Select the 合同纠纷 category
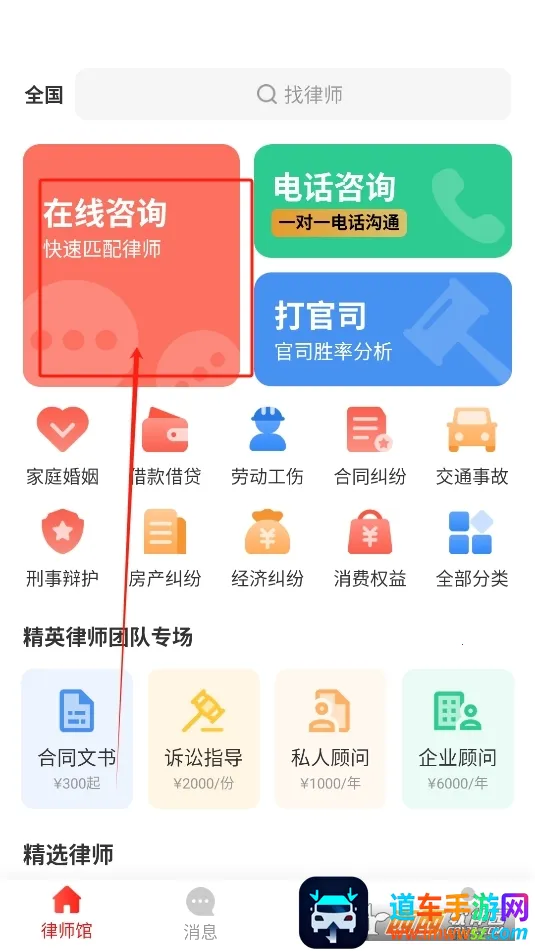 (369, 446)
